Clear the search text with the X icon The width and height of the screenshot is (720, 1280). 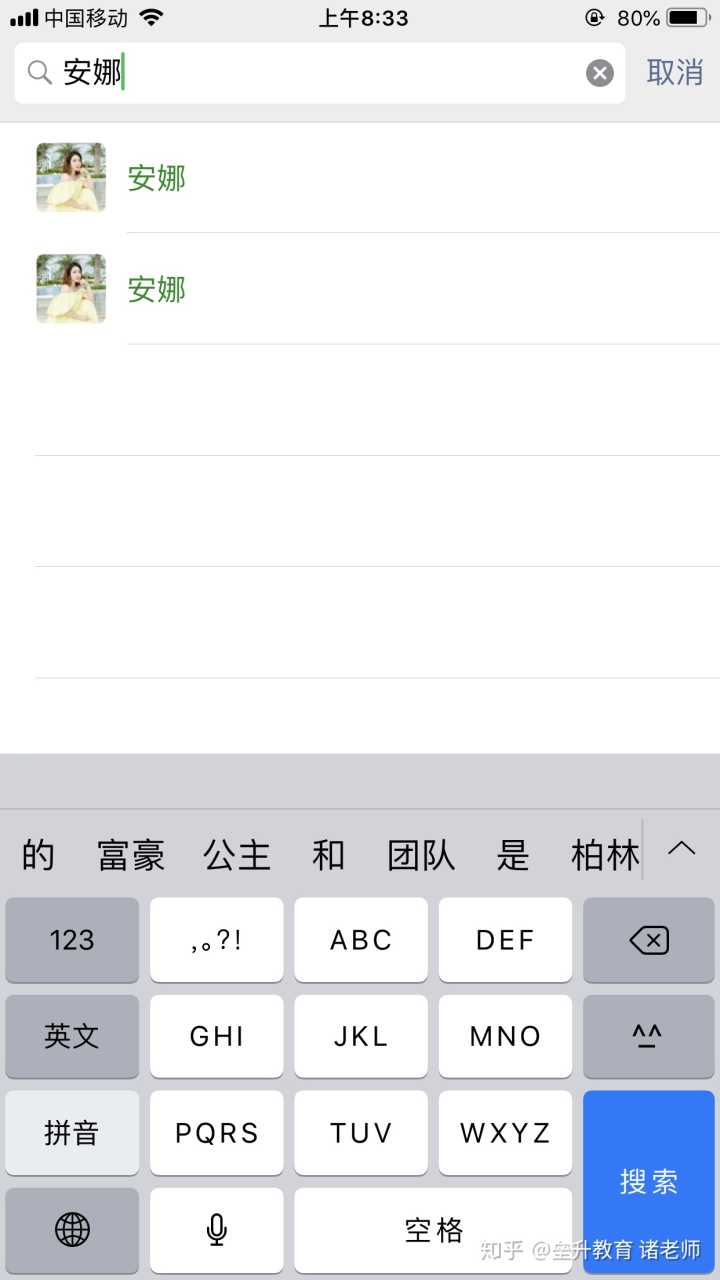599,73
